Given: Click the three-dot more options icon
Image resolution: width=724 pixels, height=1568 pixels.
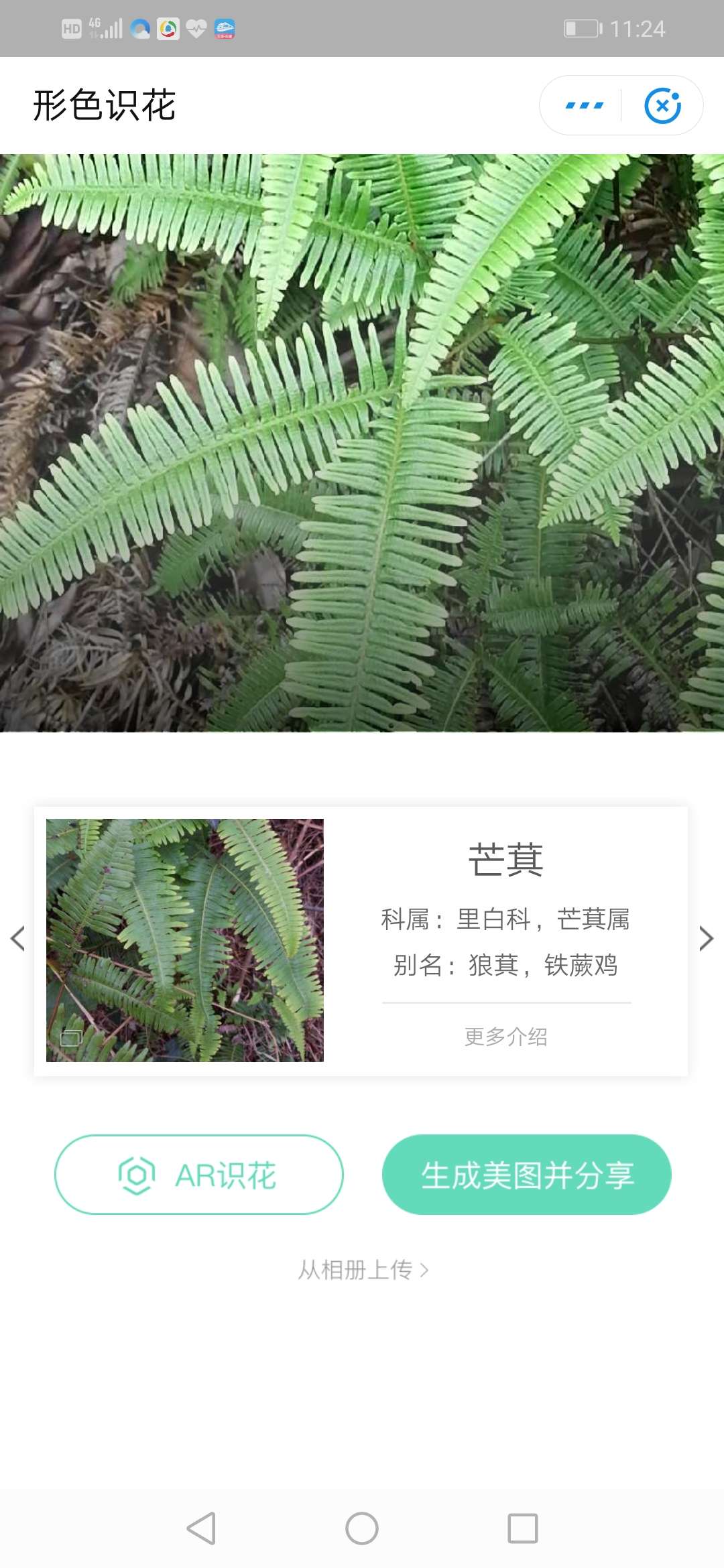Looking at the screenshot, I should click(x=585, y=105).
